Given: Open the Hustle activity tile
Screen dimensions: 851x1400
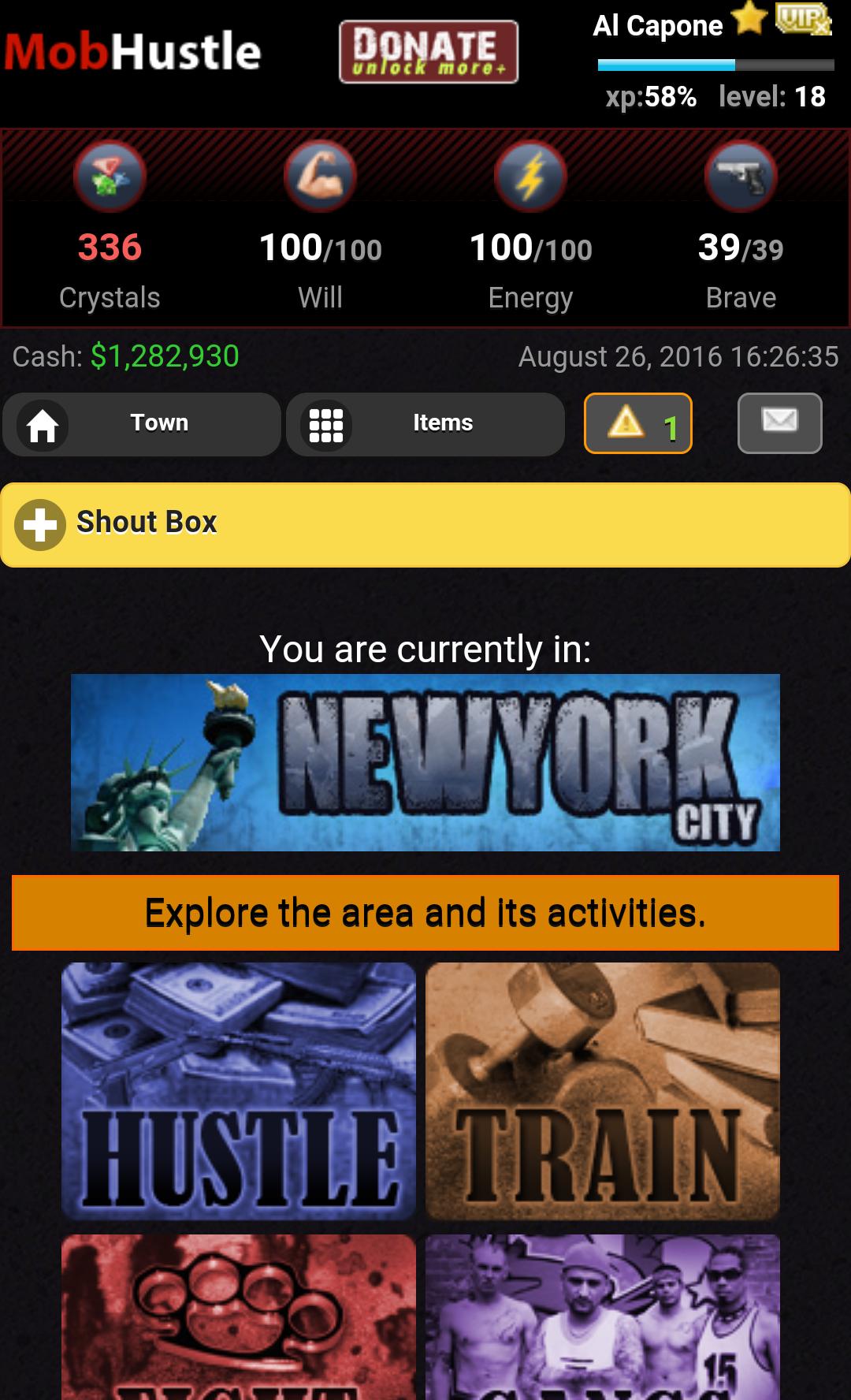Looking at the screenshot, I should coord(239,1091).
